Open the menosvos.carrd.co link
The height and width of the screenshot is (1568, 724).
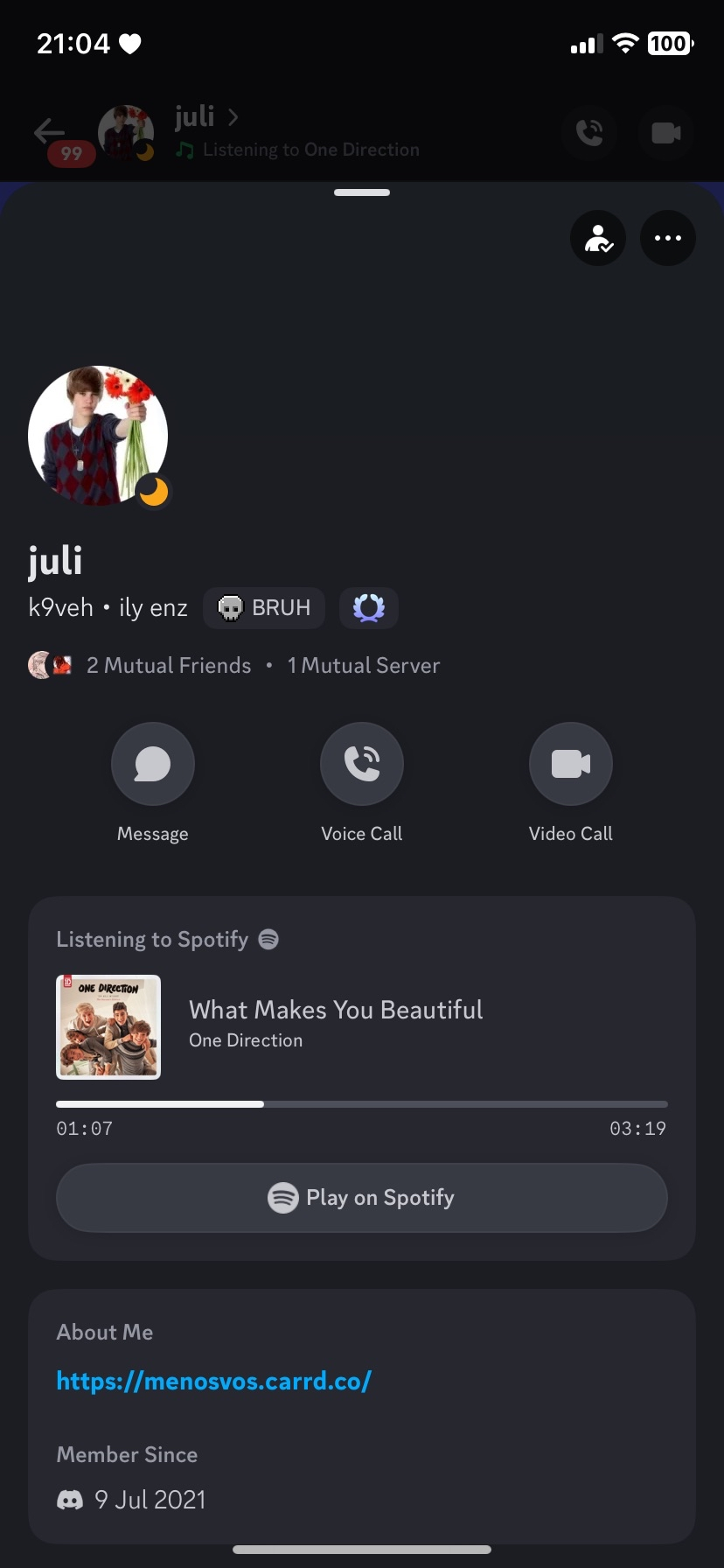click(x=214, y=1381)
